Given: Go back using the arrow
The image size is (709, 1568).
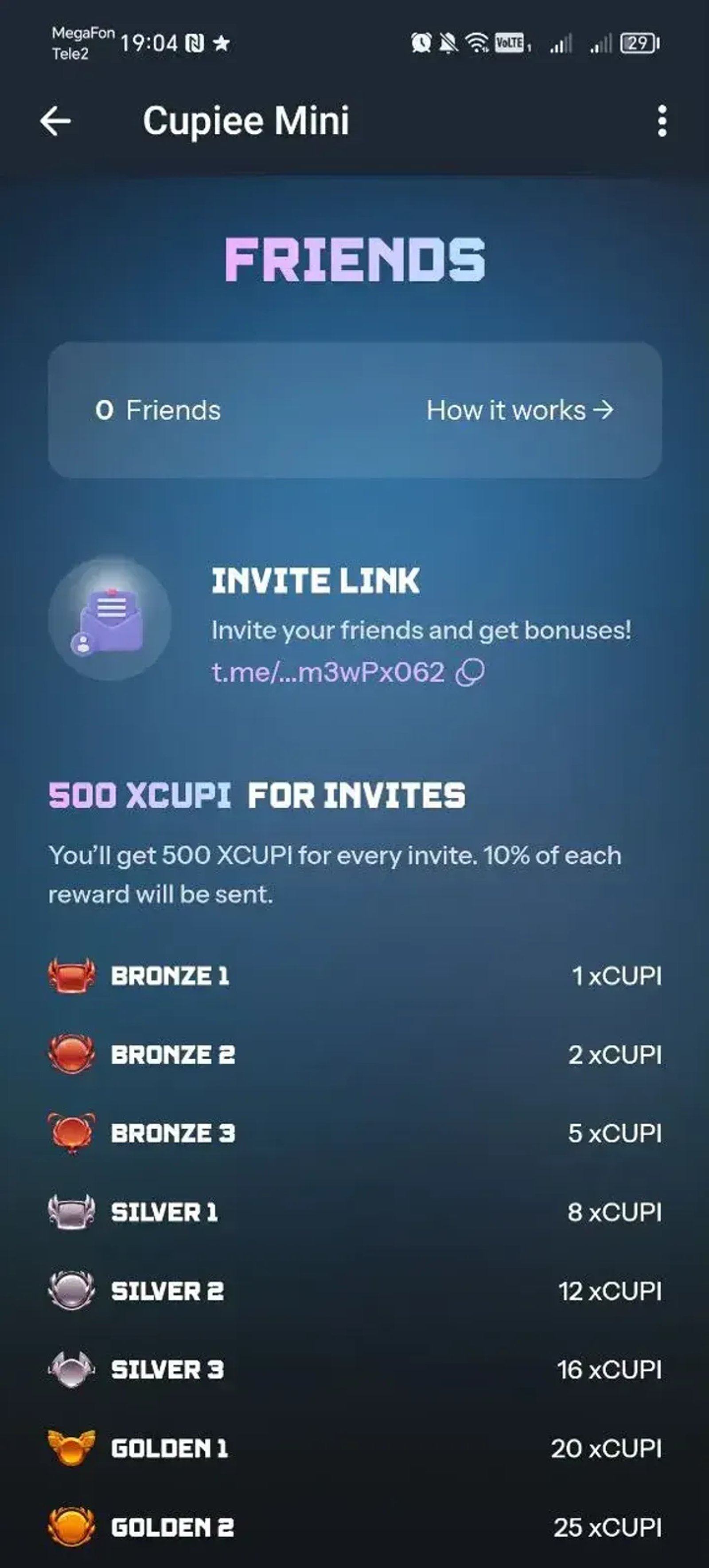Looking at the screenshot, I should [x=55, y=121].
